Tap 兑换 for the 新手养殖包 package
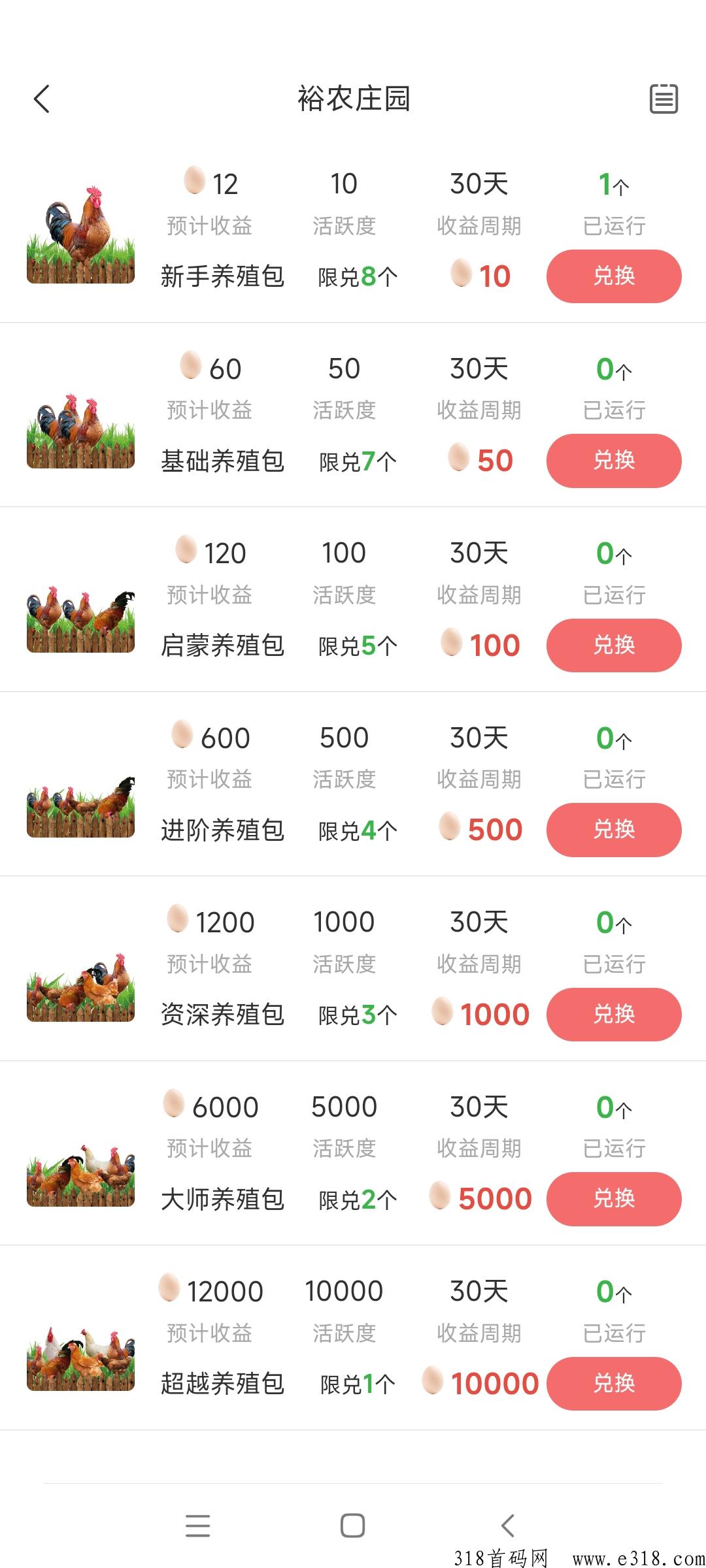706x1568 pixels. tap(613, 276)
